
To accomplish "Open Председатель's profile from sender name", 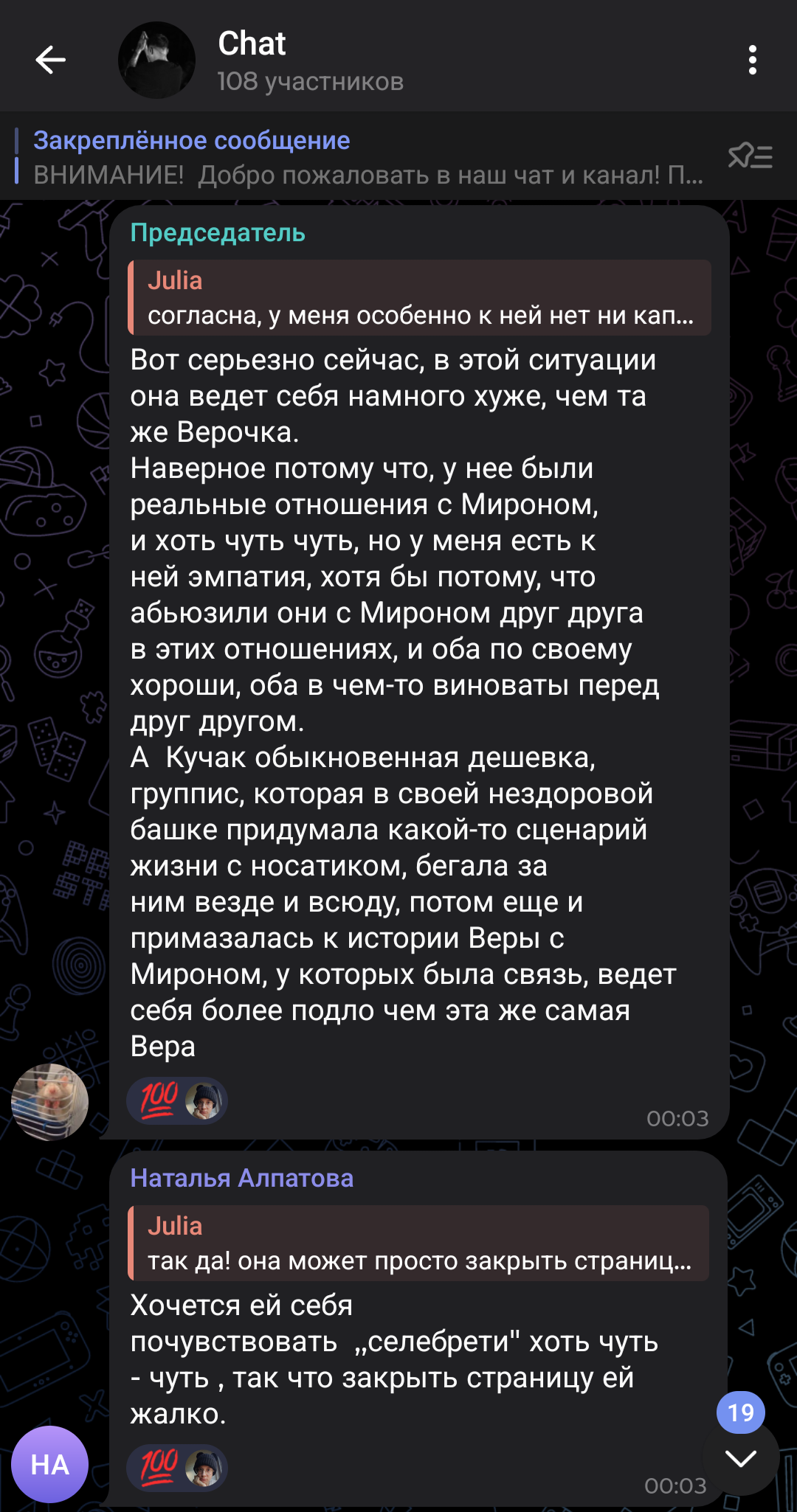I will click(x=218, y=233).
